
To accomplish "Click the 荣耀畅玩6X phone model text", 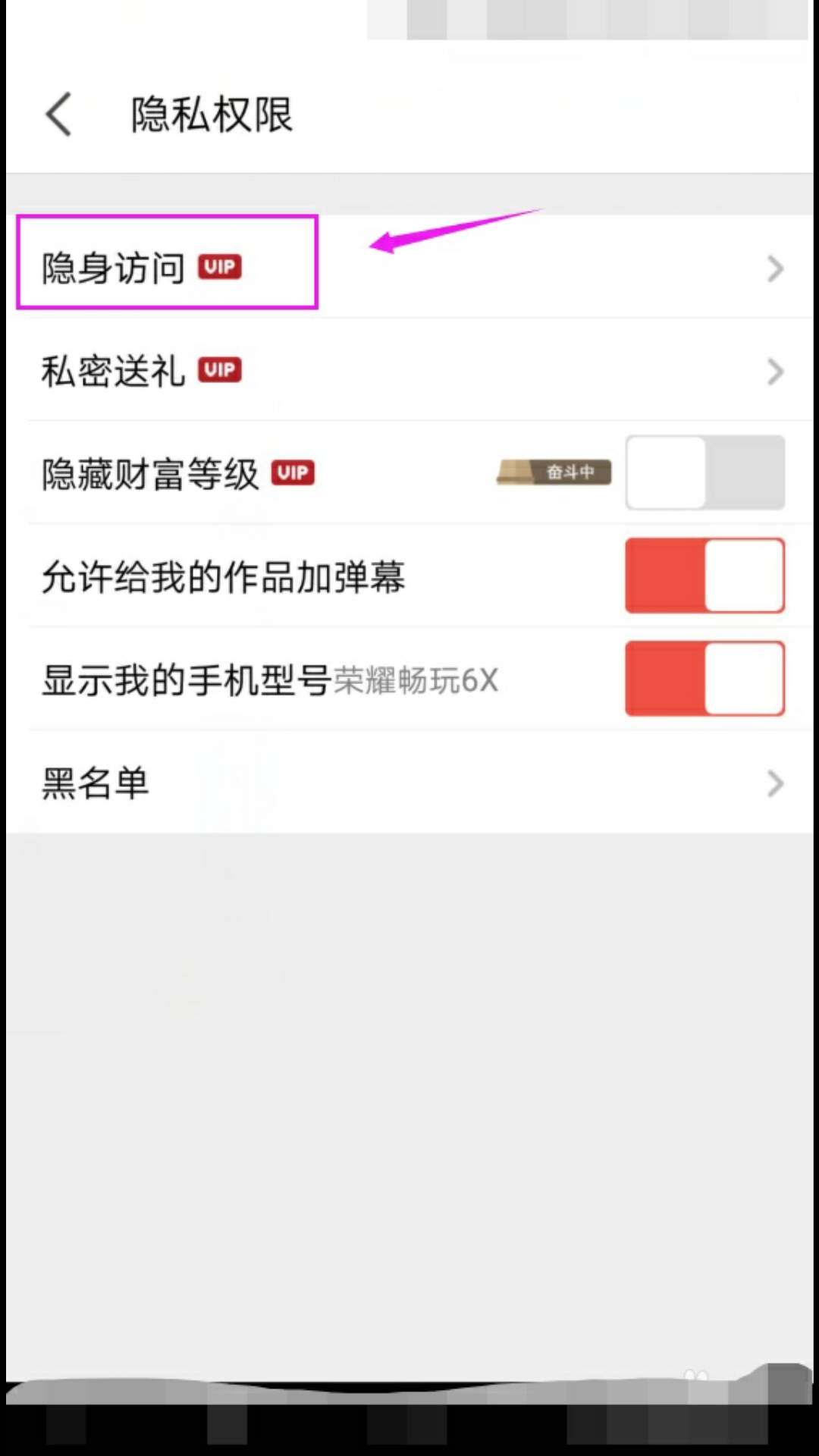I will click(416, 681).
